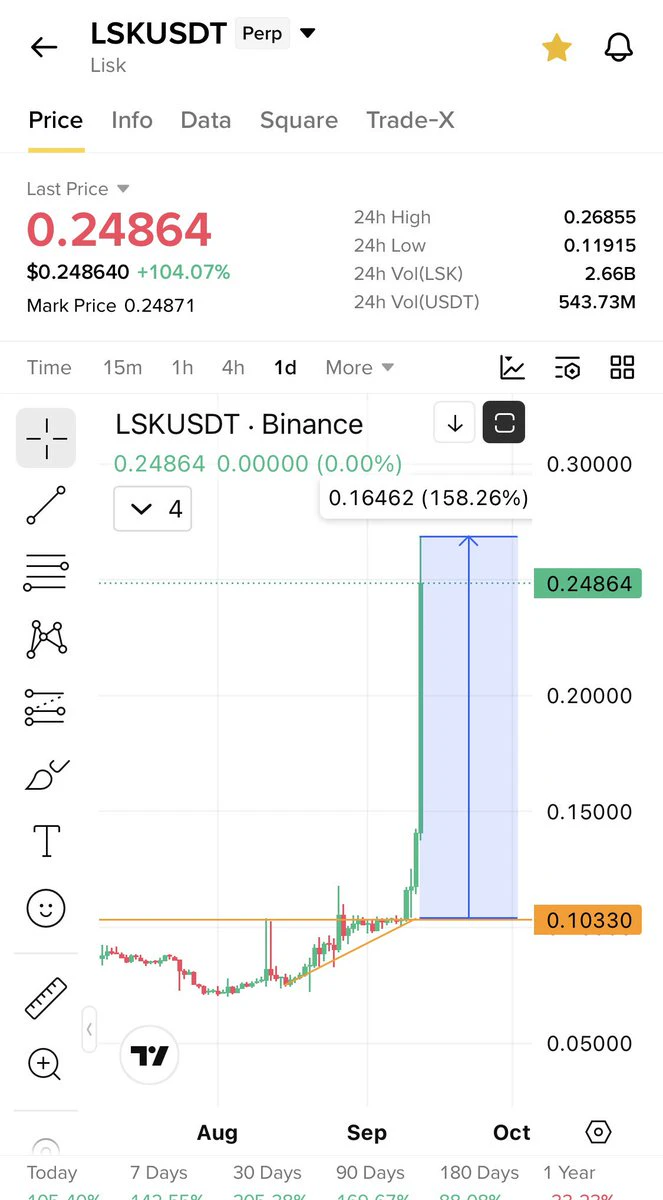Tap the zoom in magnifier tool

[x=46, y=1064]
